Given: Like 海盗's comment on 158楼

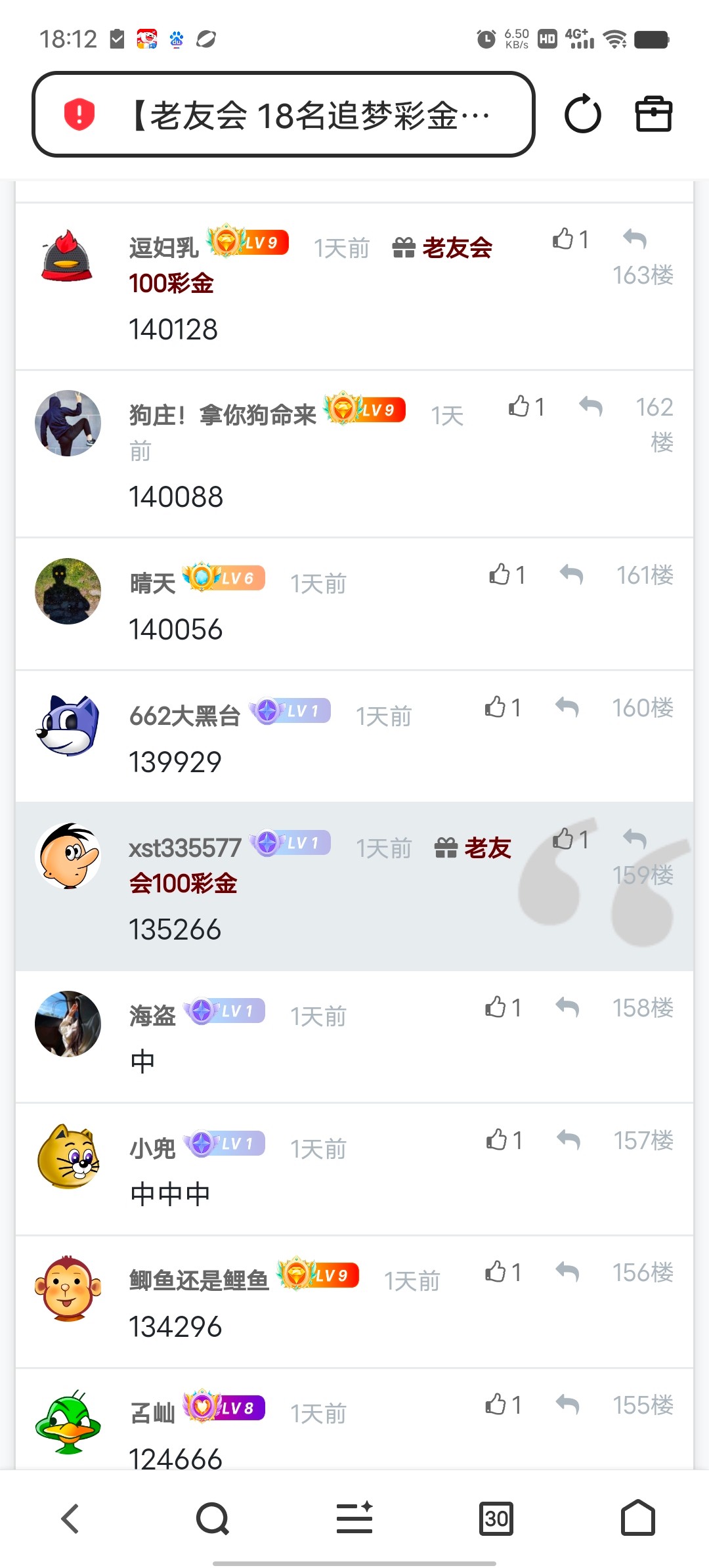Looking at the screenshot, I should click(496, 1007).
